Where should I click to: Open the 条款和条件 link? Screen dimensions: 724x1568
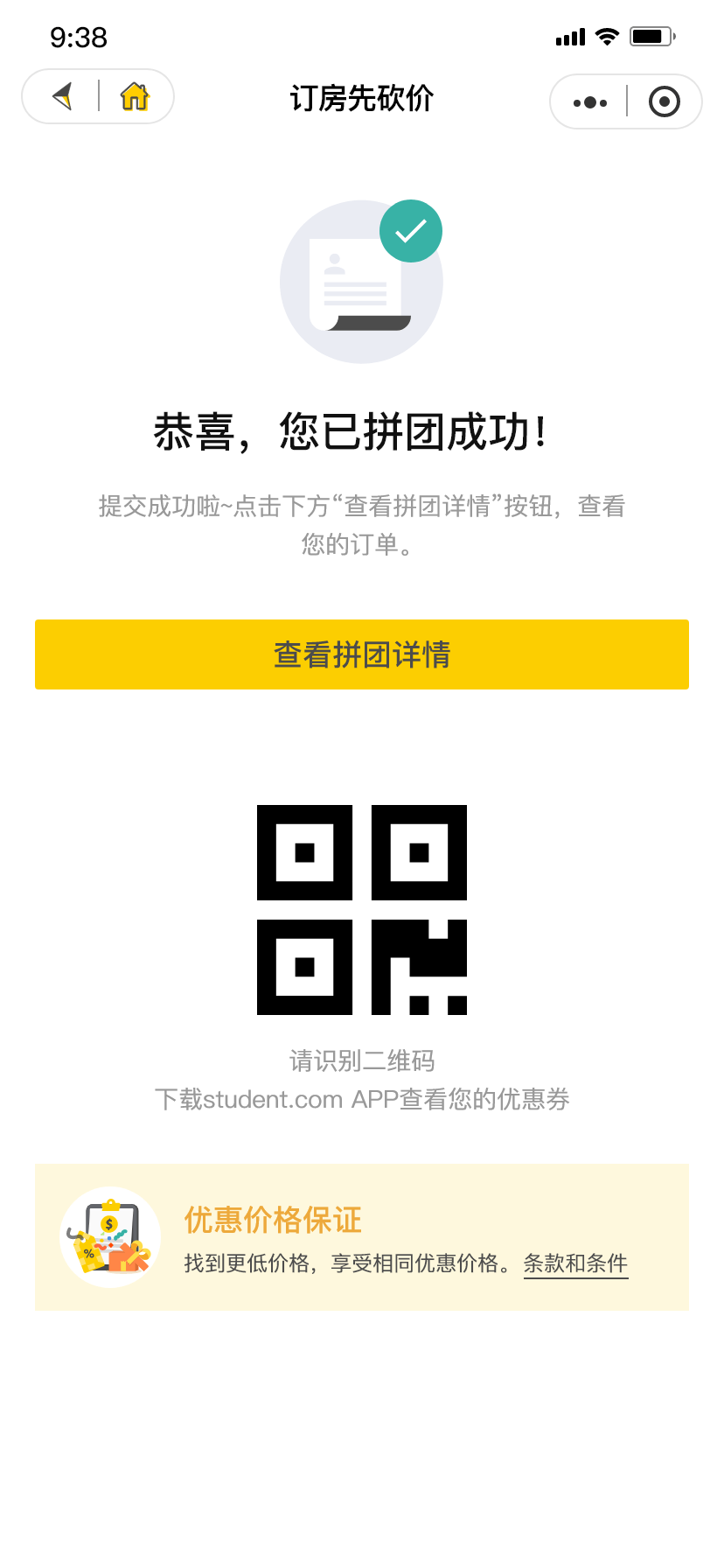[575, 1263]
